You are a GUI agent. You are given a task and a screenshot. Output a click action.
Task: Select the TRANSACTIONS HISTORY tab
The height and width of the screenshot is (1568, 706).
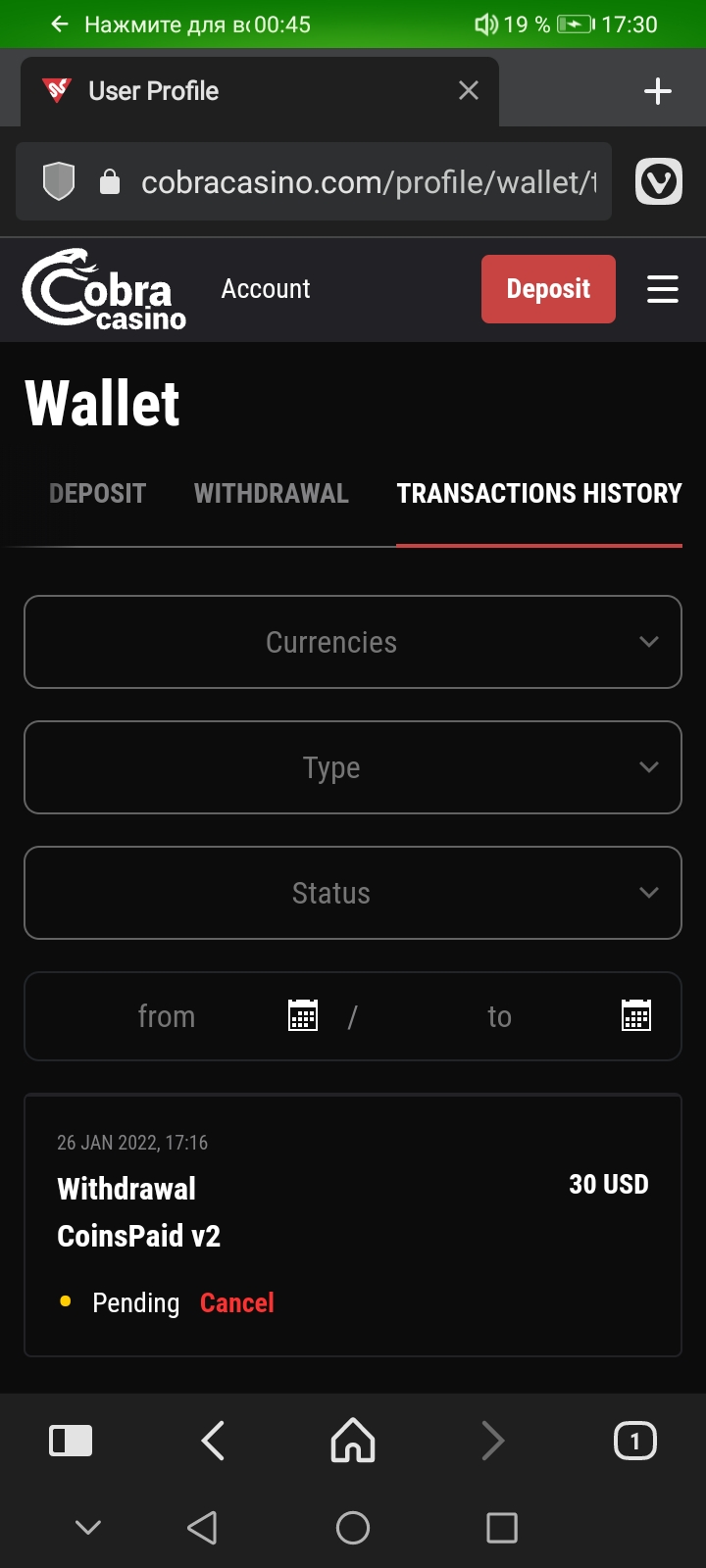point(539,493)
